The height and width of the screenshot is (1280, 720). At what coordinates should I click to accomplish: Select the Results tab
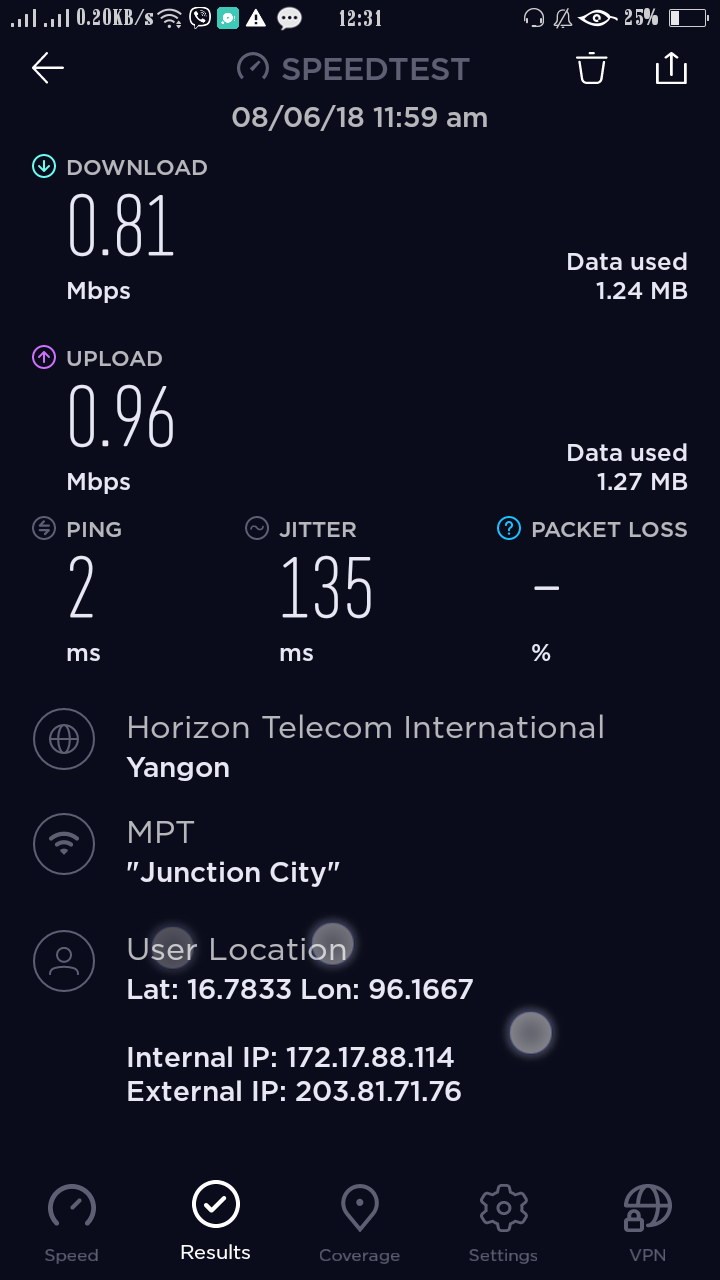tap(216, 1220)
